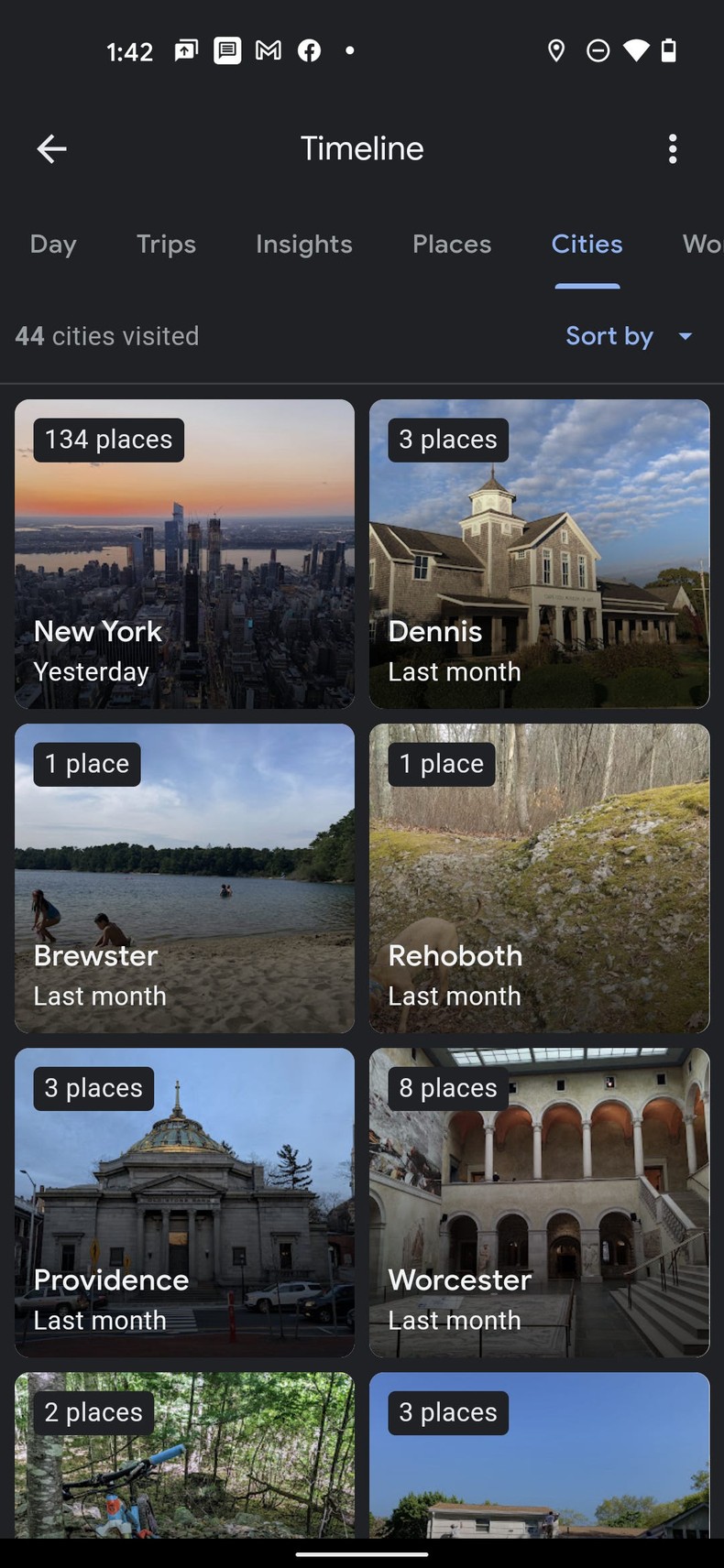Image resolution: width=724 pixels, height=1568 pixels.
Task: Switch to the Trips tab
Action: click(166, 244)
